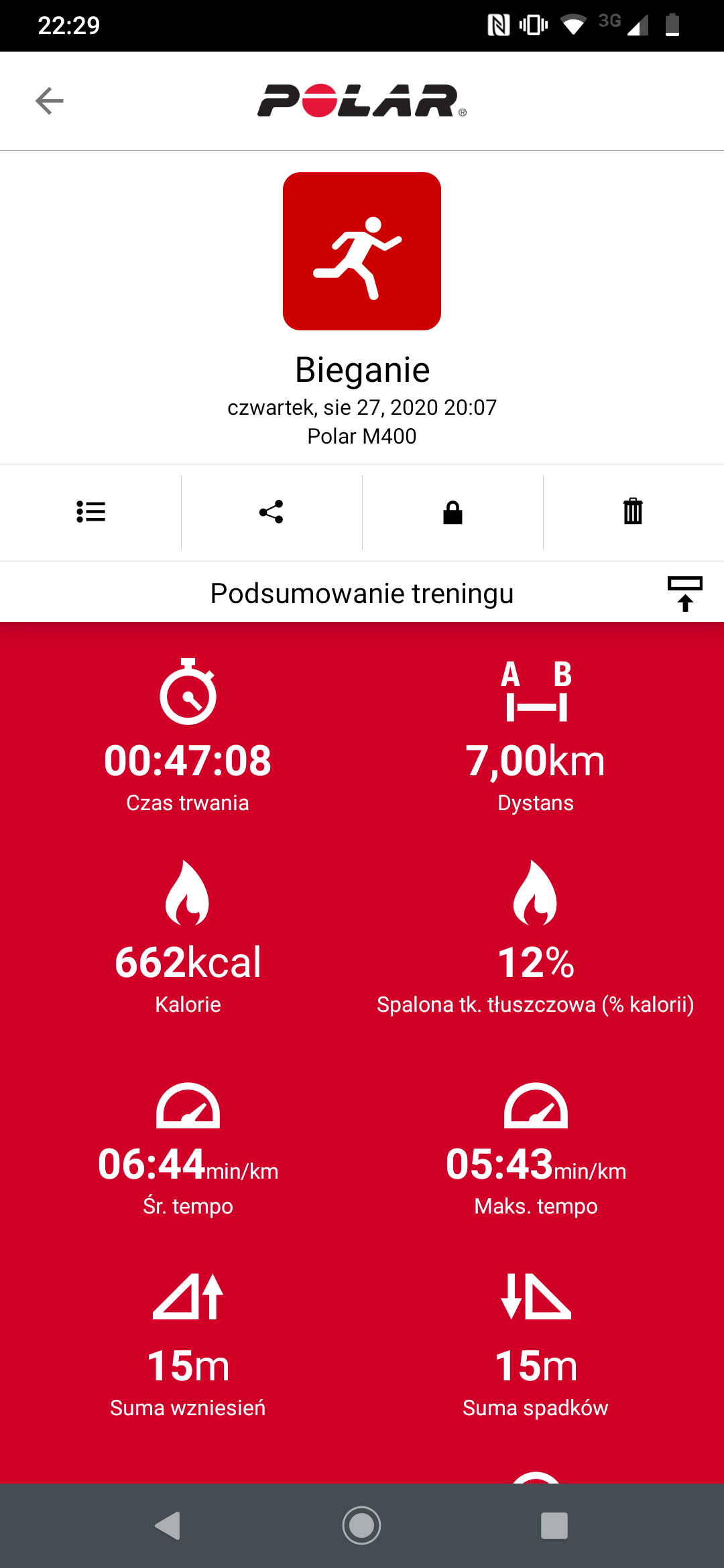
Task: Collapse the Podsumowanie treningu section
Action: pos(684,594)
